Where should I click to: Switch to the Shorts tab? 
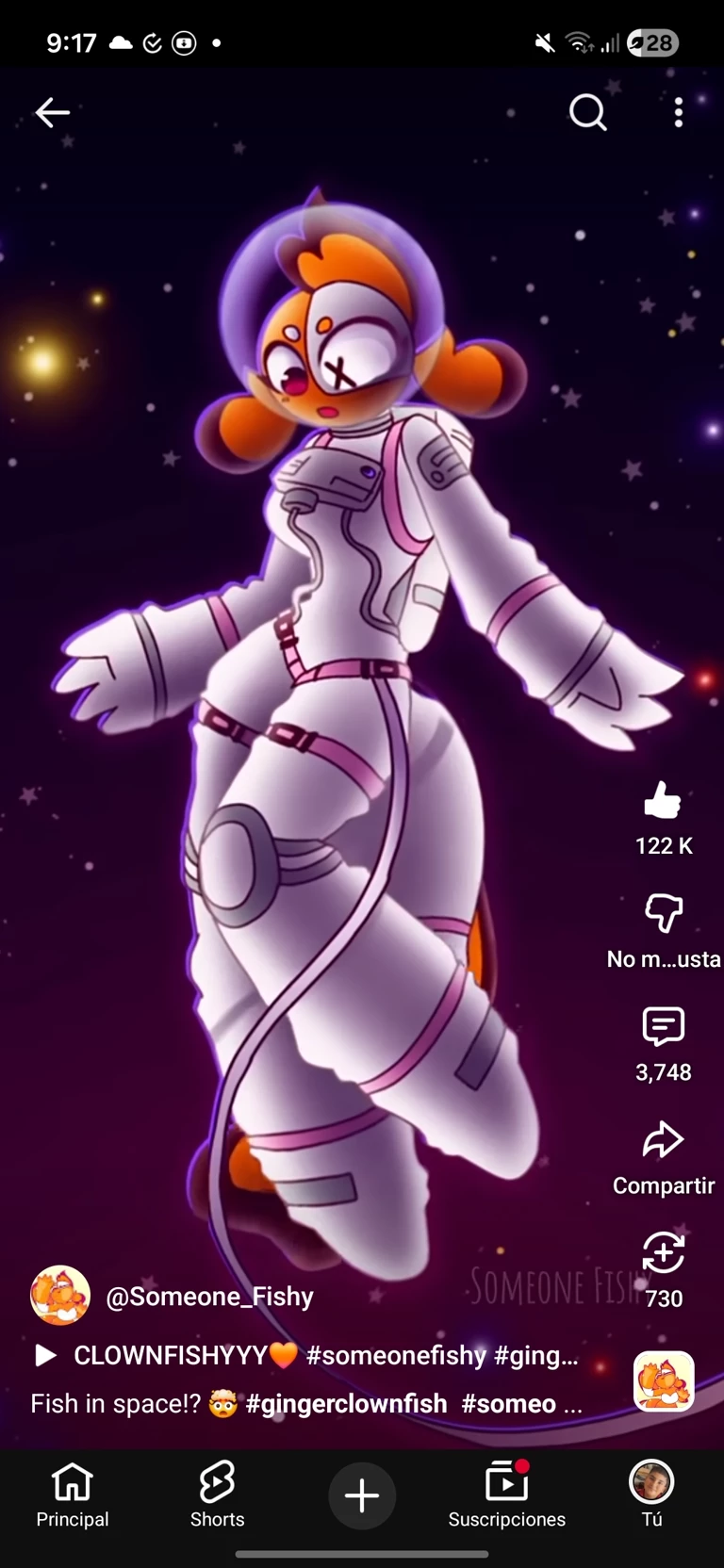217,1494
